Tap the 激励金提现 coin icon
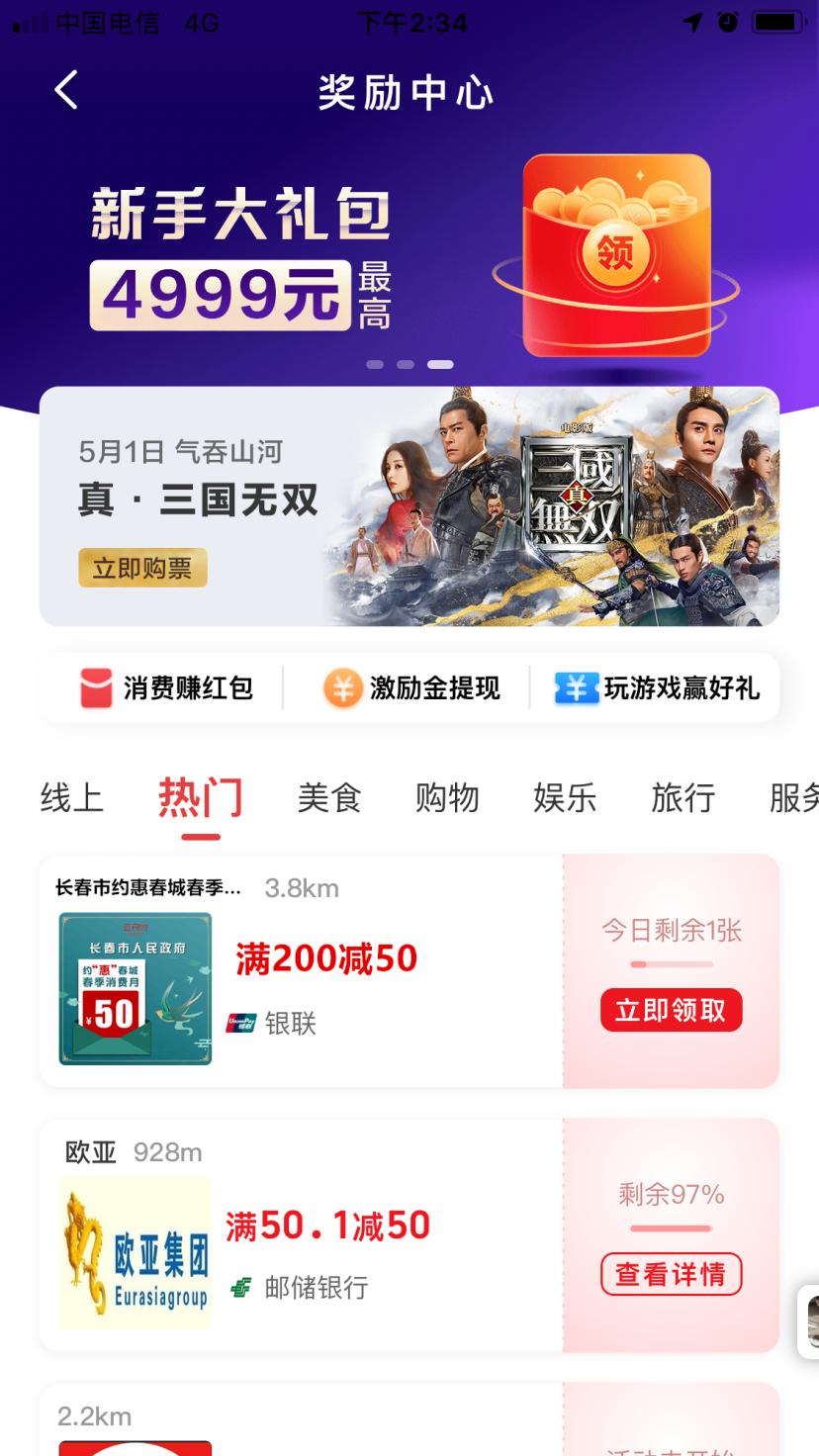This screenshot has height=1456, width=819. 341,688
